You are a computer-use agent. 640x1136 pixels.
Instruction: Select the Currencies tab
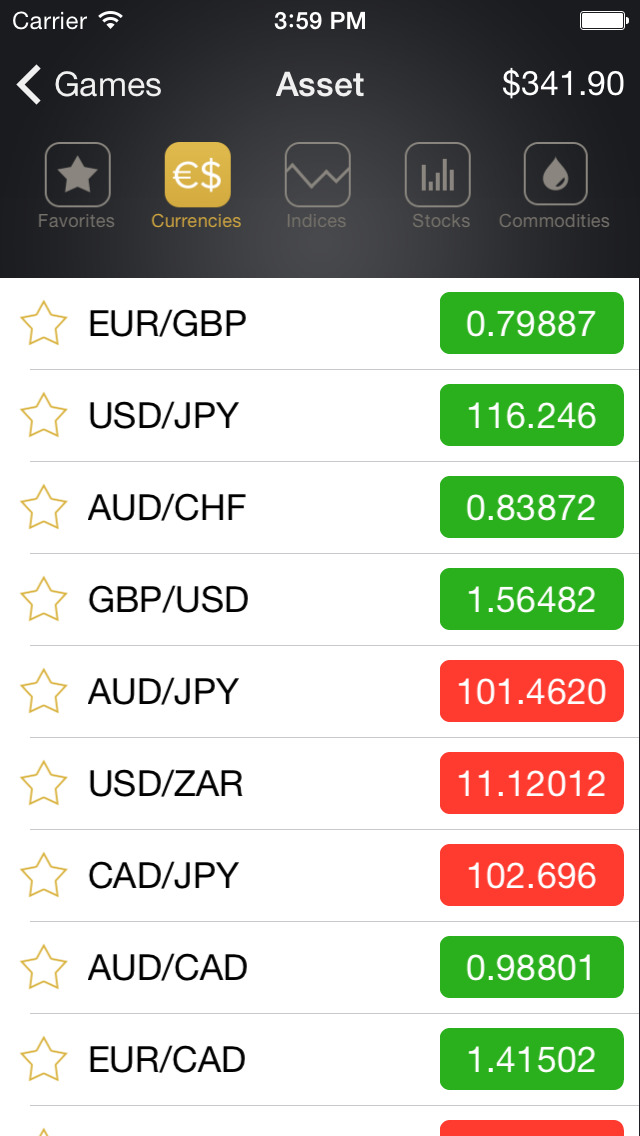point(196,186)
